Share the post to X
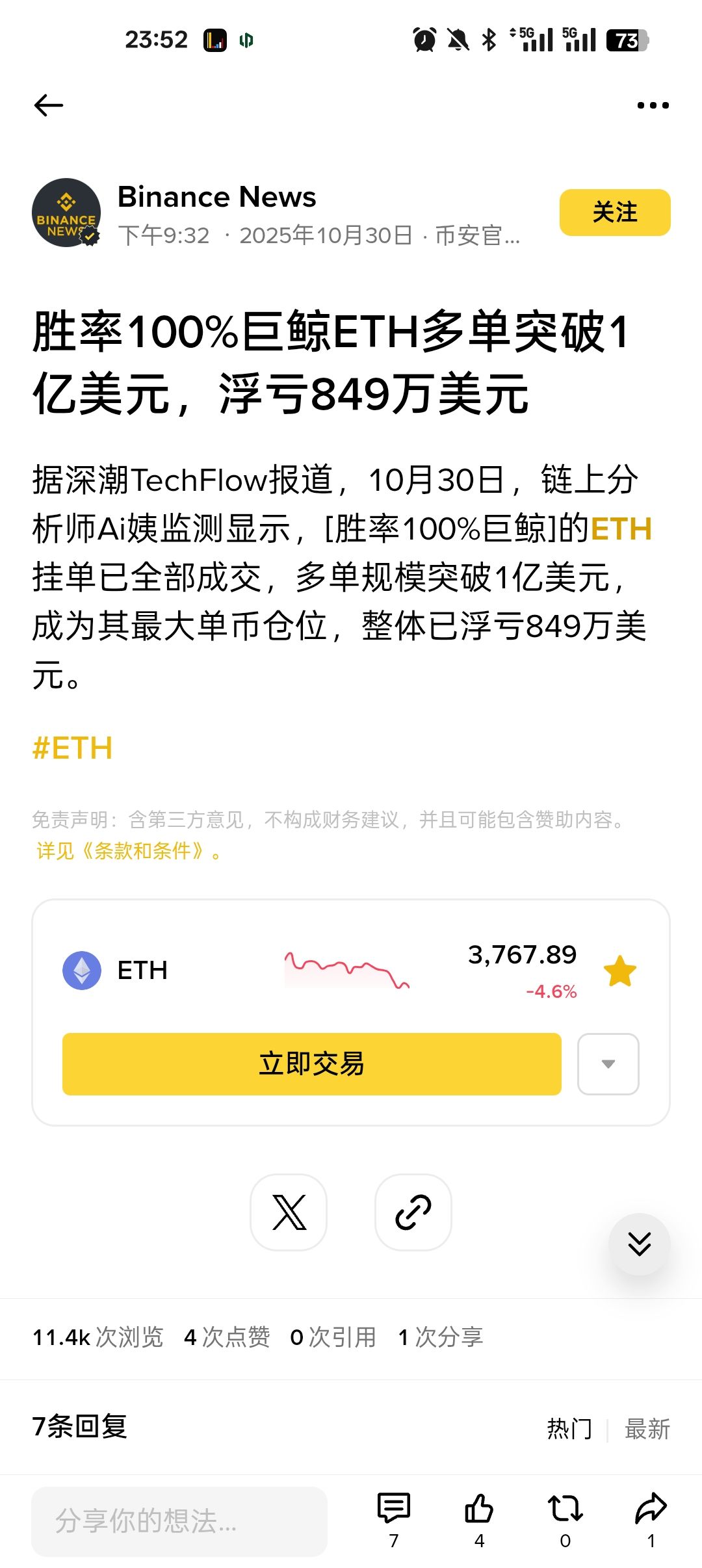This screenshot has height=1568, width=702. coord(289,1212)
